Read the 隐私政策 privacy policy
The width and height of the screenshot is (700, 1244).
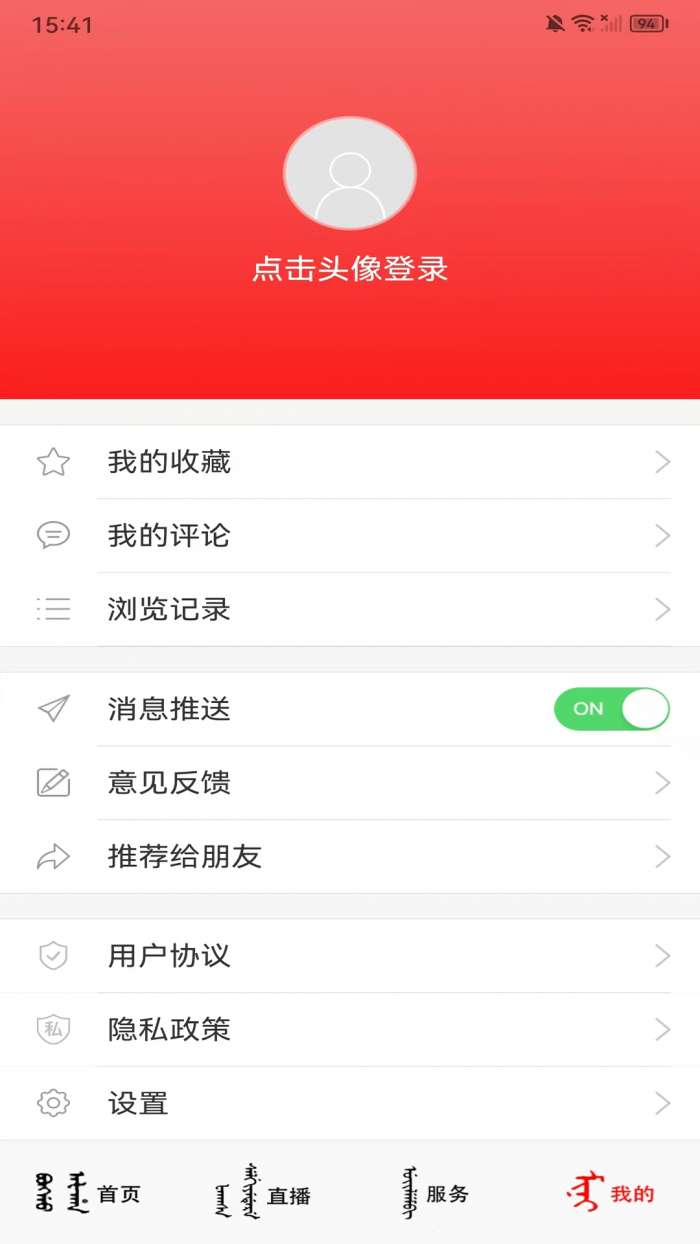tap(350, 1029)
